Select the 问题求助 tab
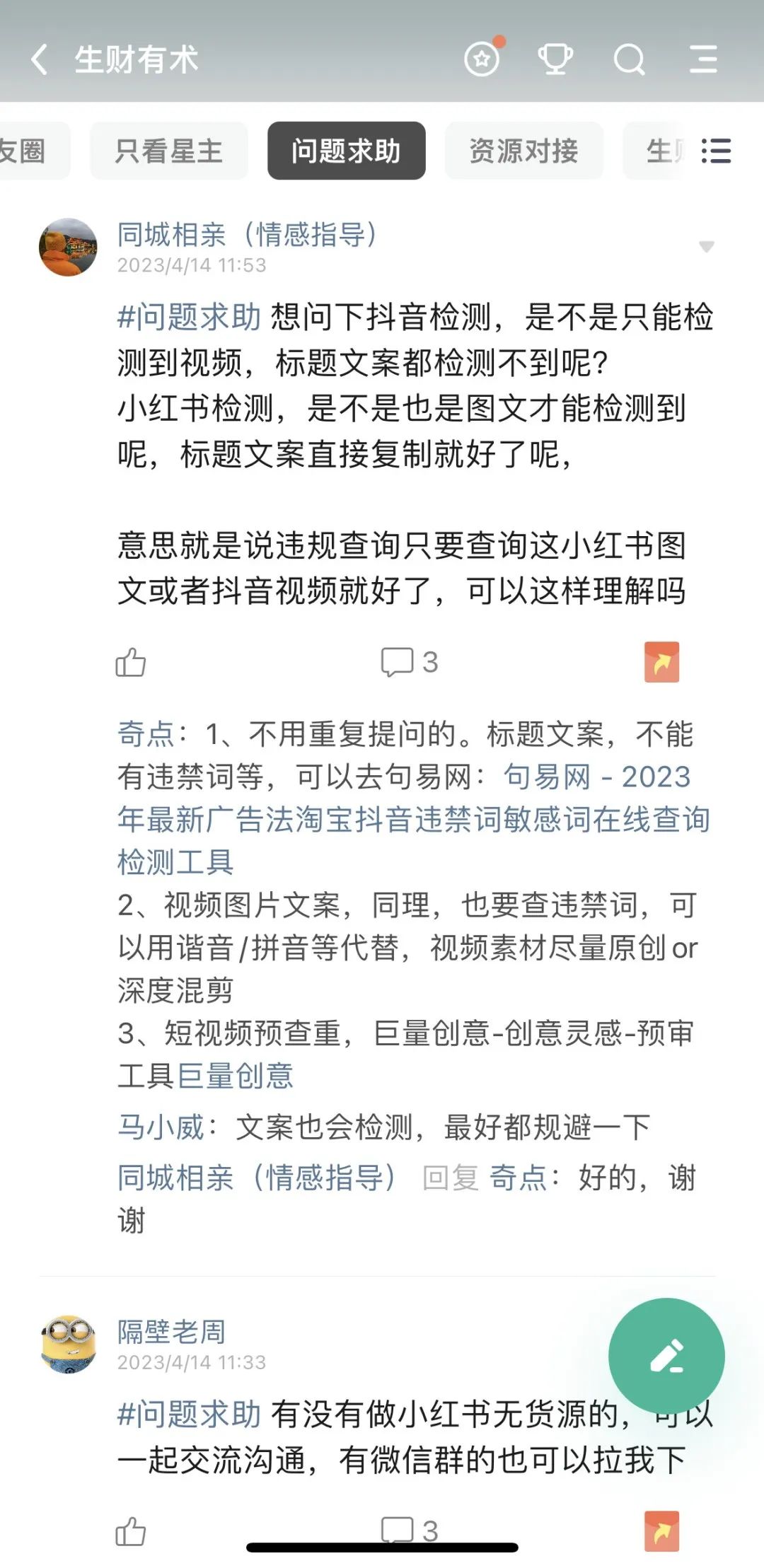Image resolution: width=764 pixels, height=1568 pixels. coord(346,151)
